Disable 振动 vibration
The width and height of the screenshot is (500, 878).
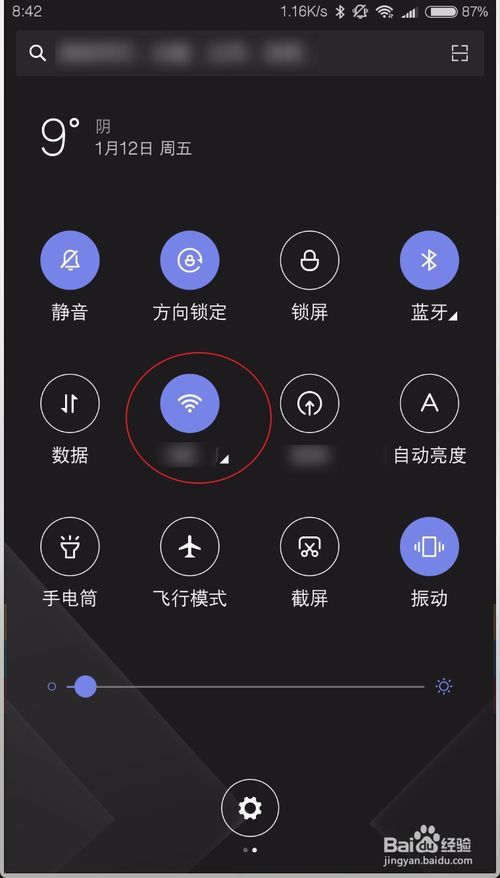point(429,547)
